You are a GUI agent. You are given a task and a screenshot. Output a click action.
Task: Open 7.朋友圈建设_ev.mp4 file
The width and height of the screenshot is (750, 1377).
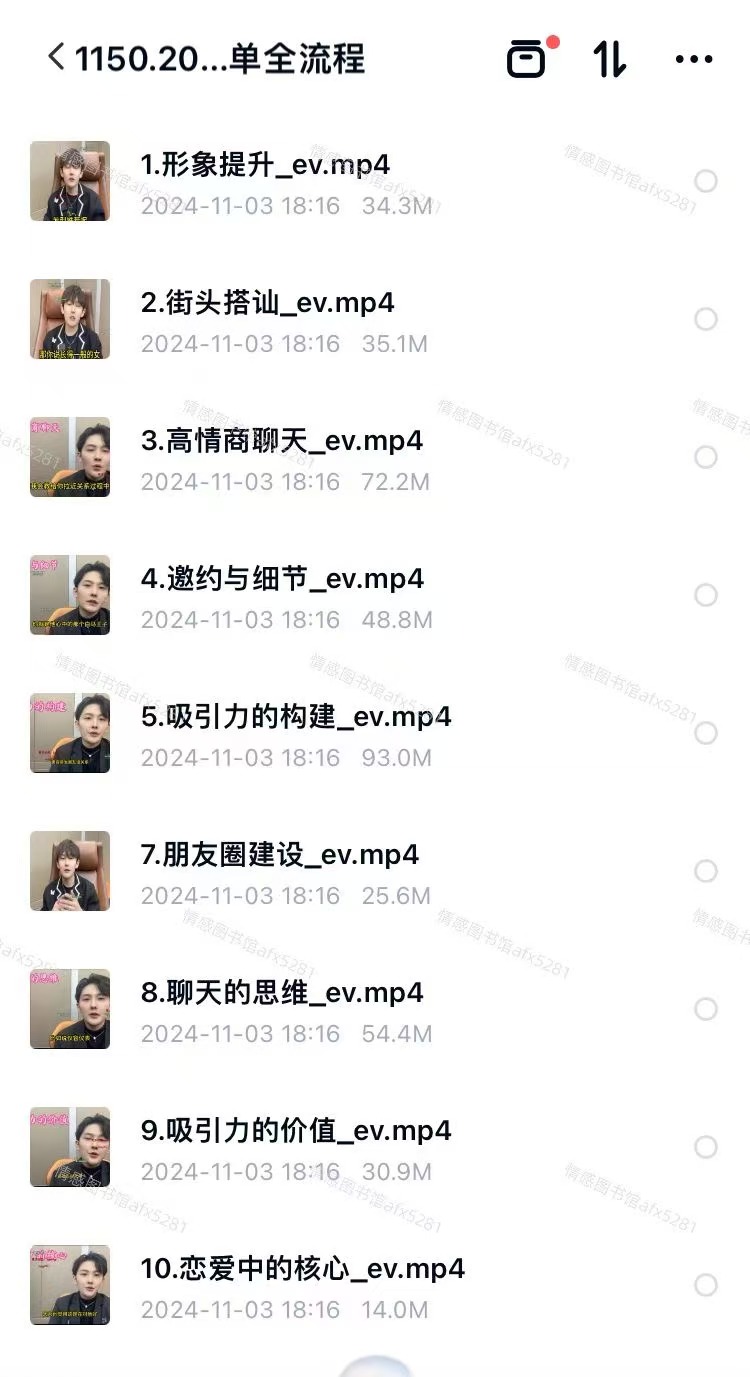279,855
